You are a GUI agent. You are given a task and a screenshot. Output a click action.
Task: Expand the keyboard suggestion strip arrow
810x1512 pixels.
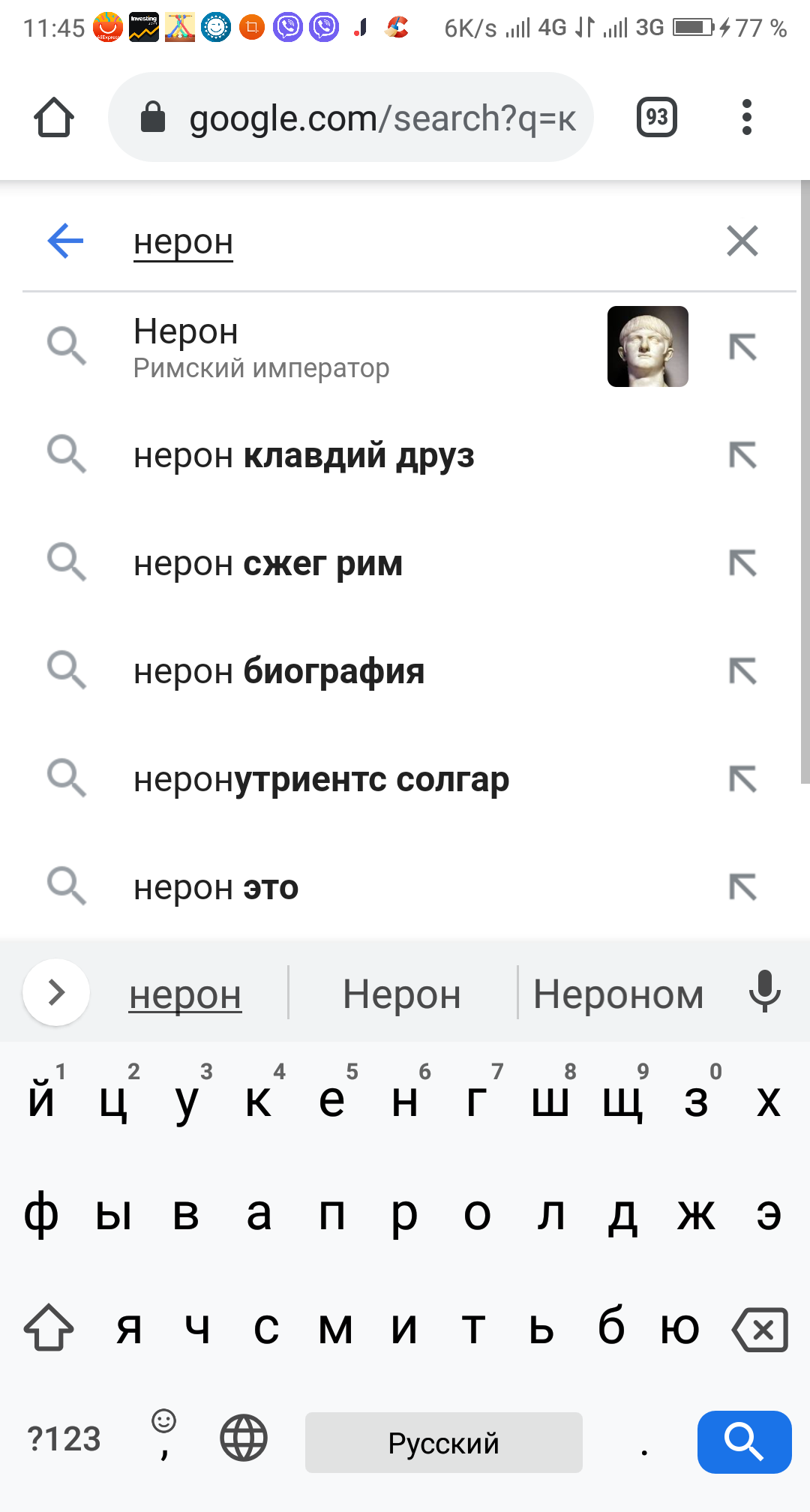[x=56, y=992]
